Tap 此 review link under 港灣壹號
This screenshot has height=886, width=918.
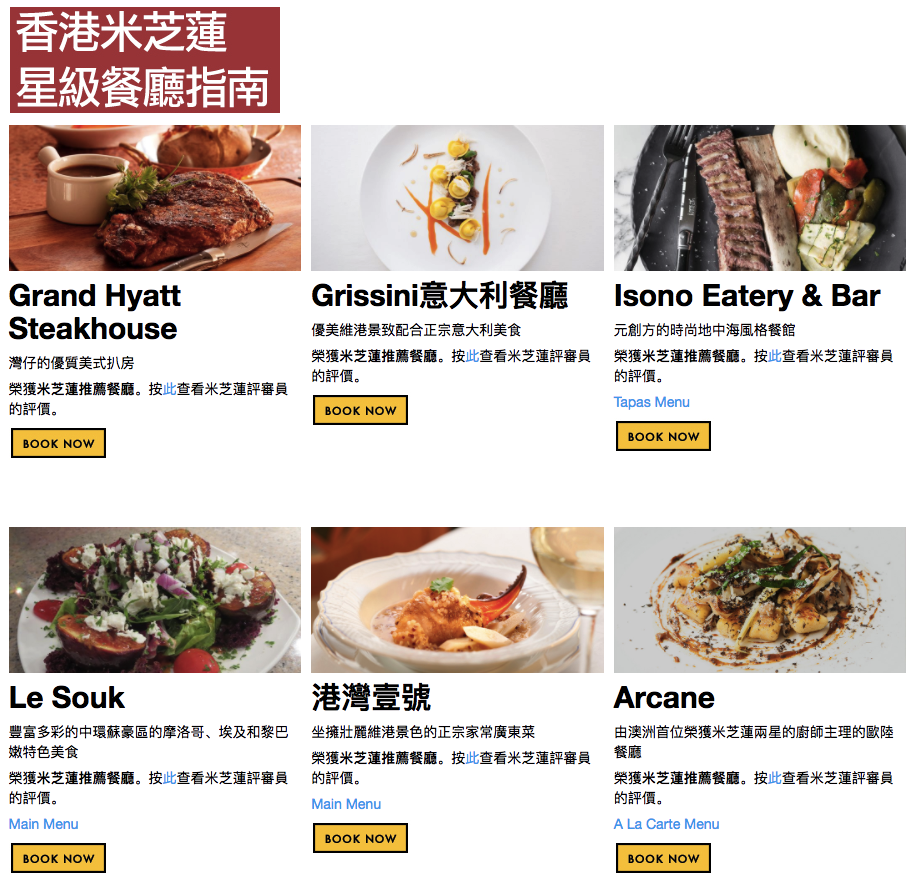[x=472, y=758]
